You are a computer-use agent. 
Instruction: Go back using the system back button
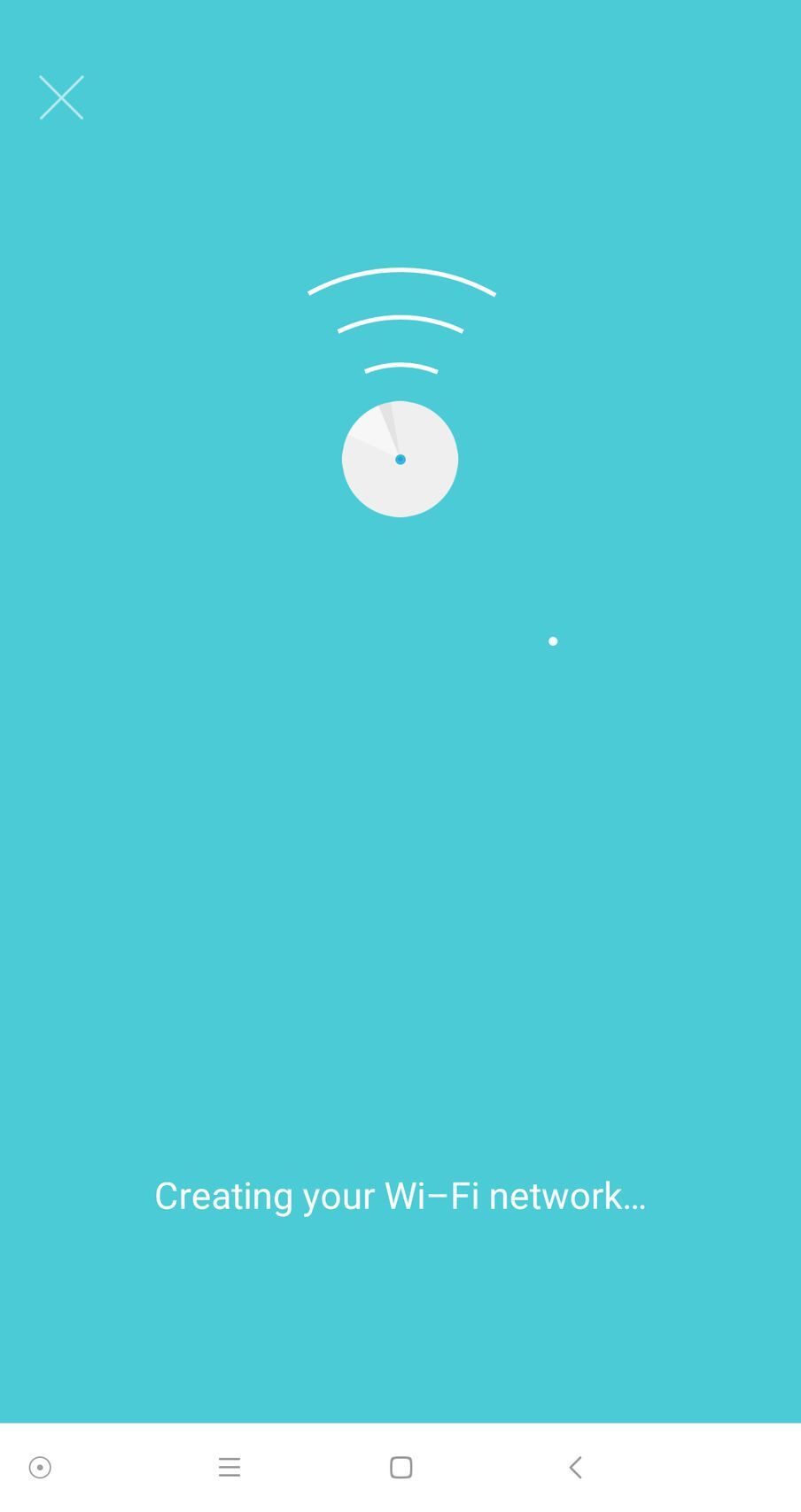(575, 1467)
